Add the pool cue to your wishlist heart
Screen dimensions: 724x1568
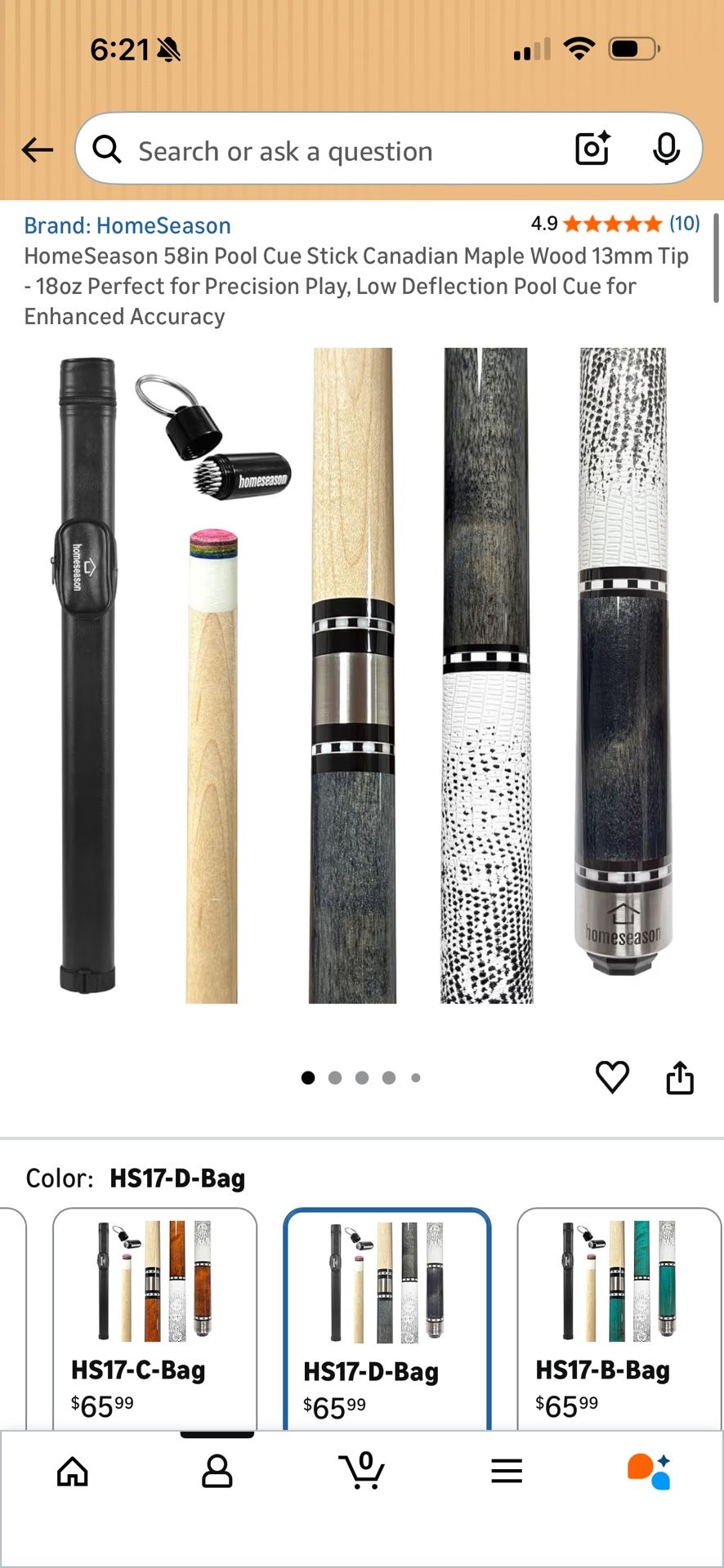611,1078
